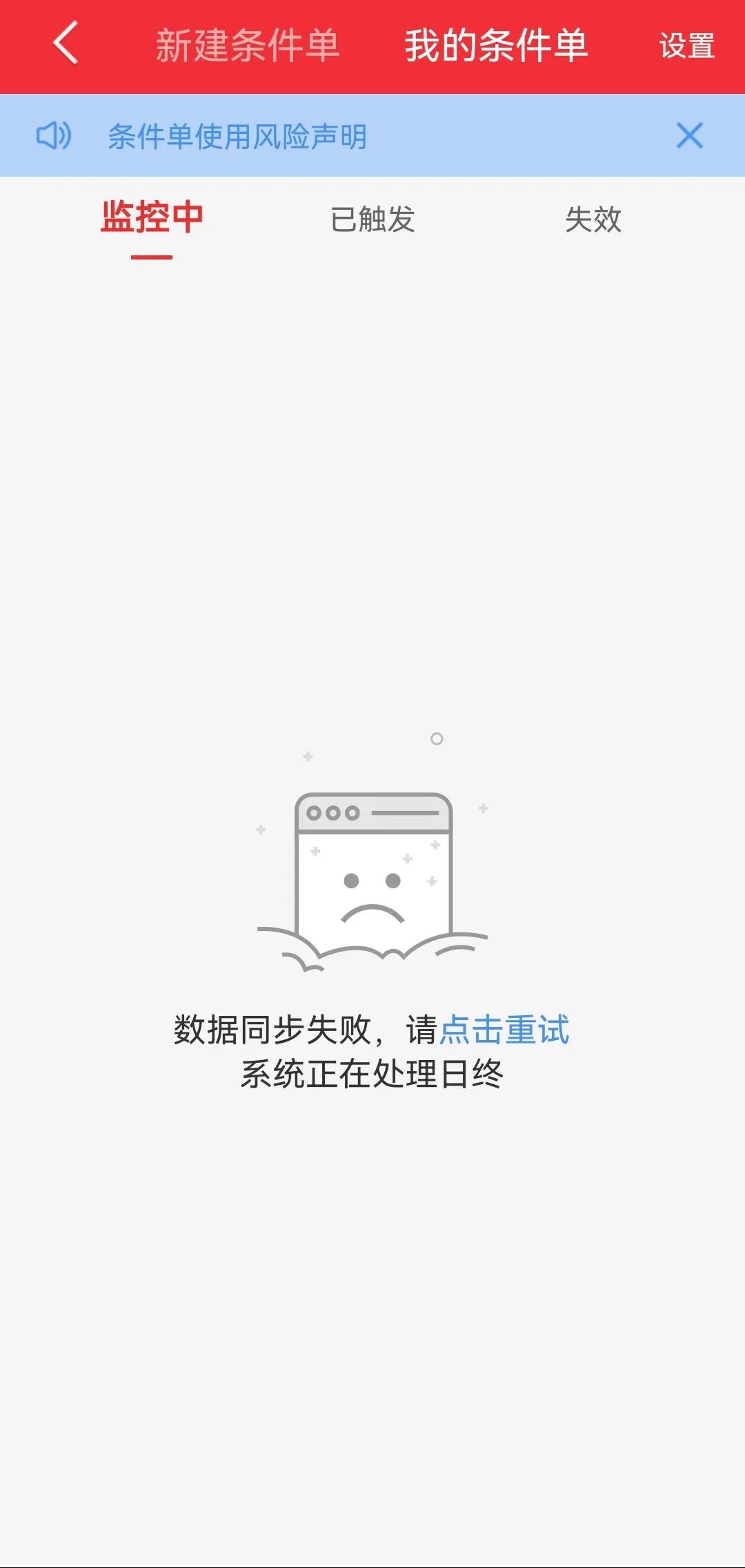Tap the speaker icon on the announcement banner

(55, 135)
